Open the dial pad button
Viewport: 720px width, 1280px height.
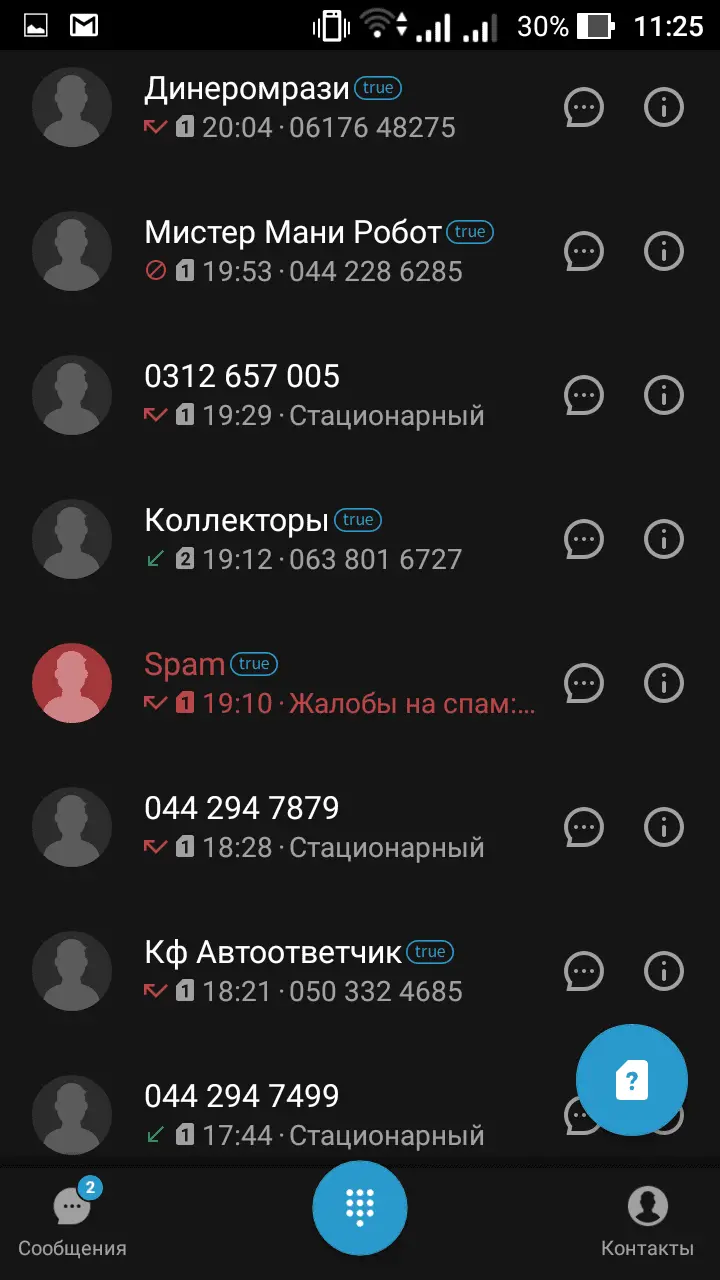click(x=360, y=1207)
